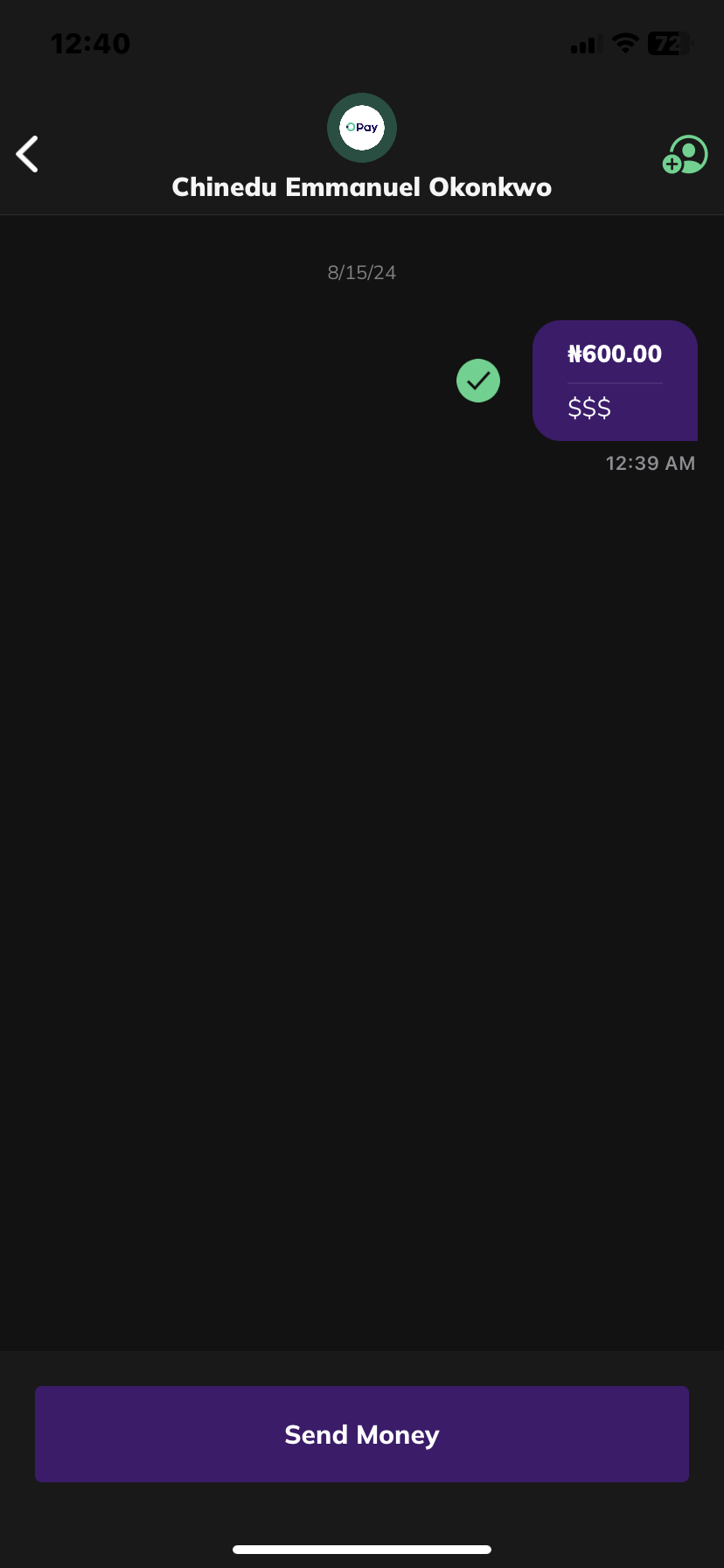Add Chinedu as a contact
Image resolution: width=724 pixels, height=1568 pixels.
685,155
